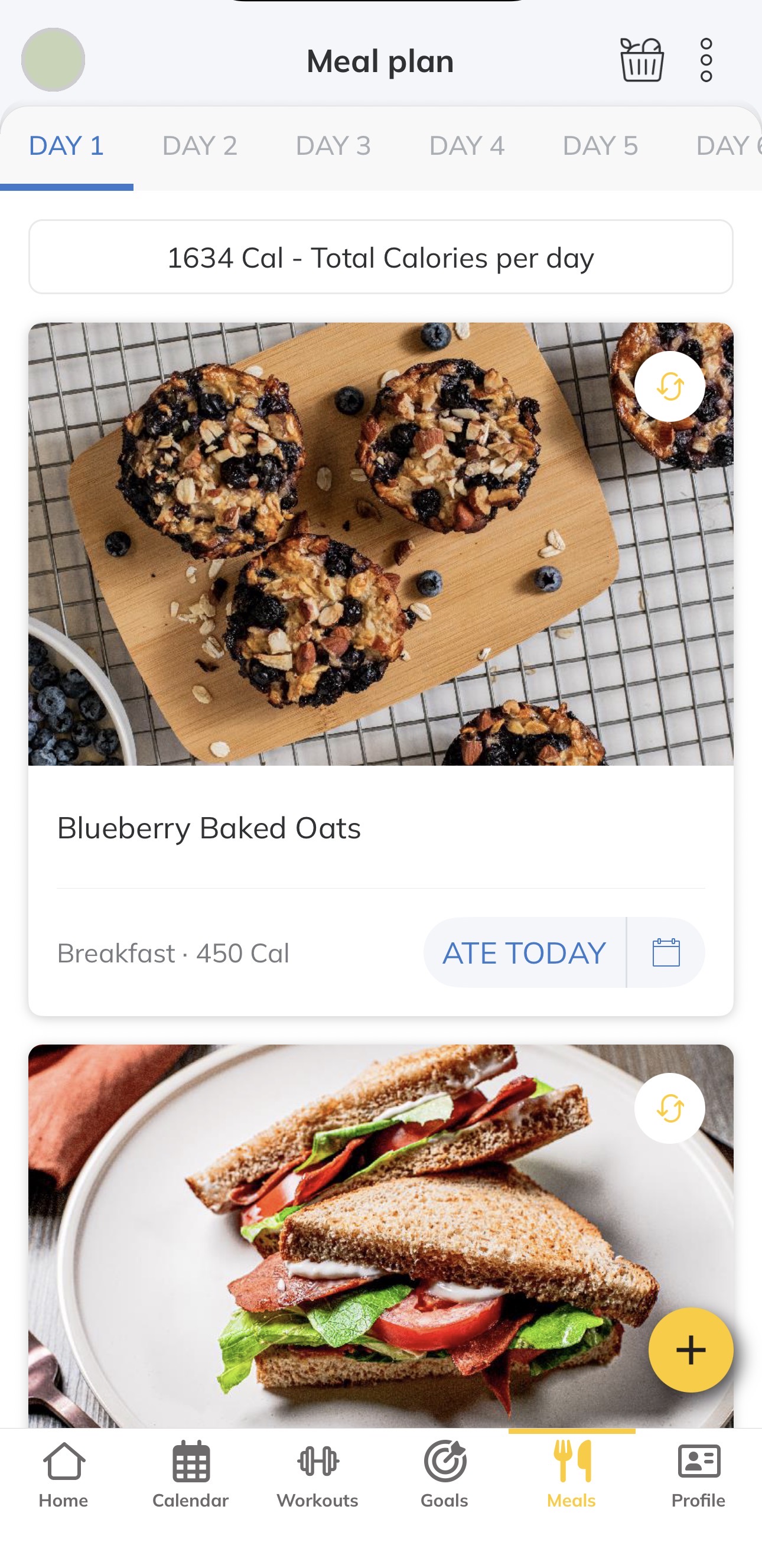Screen dimensions: 762x1568
Task: Switch to the DAY 3 tab
Action: pyautogui.click(x=334, y=146)
